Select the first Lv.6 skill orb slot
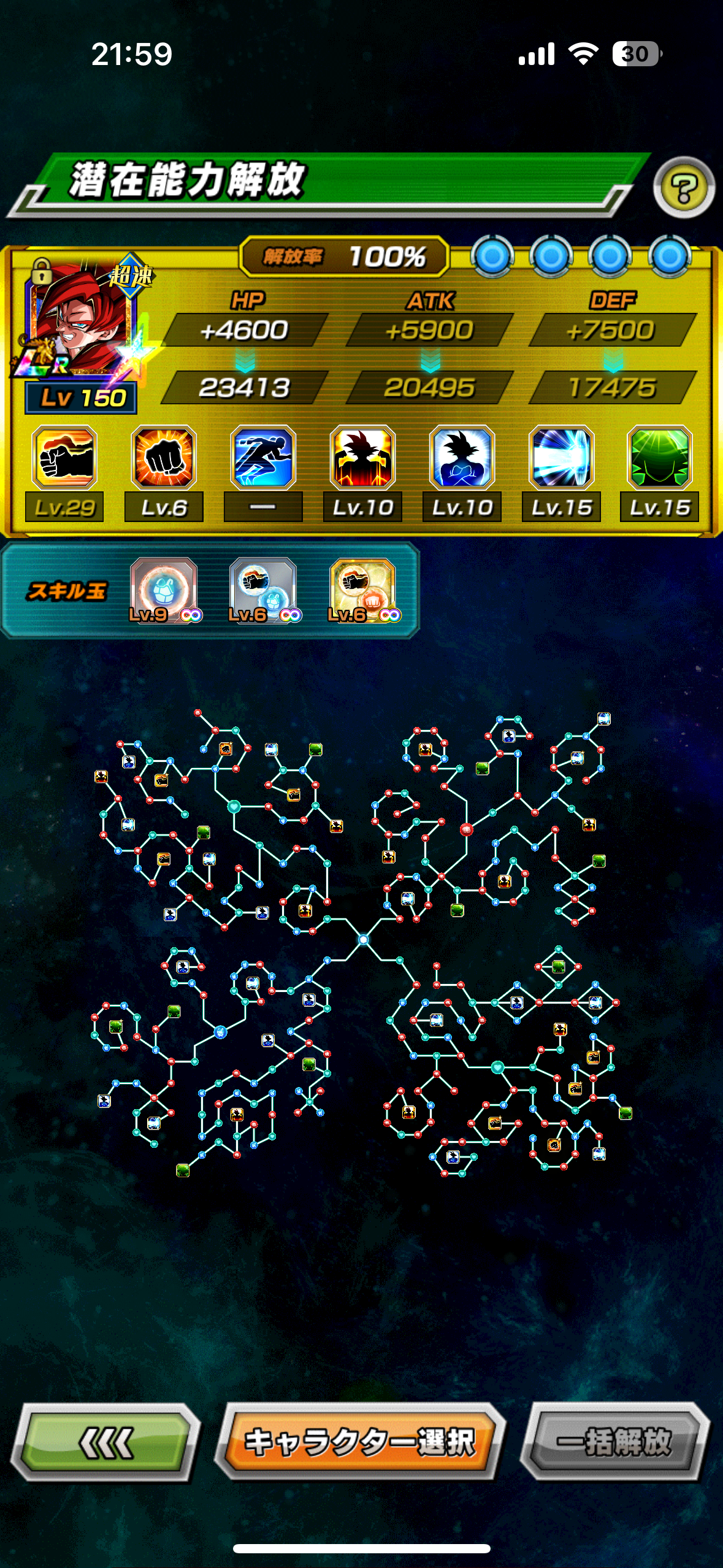 click(x=263, y=590)
